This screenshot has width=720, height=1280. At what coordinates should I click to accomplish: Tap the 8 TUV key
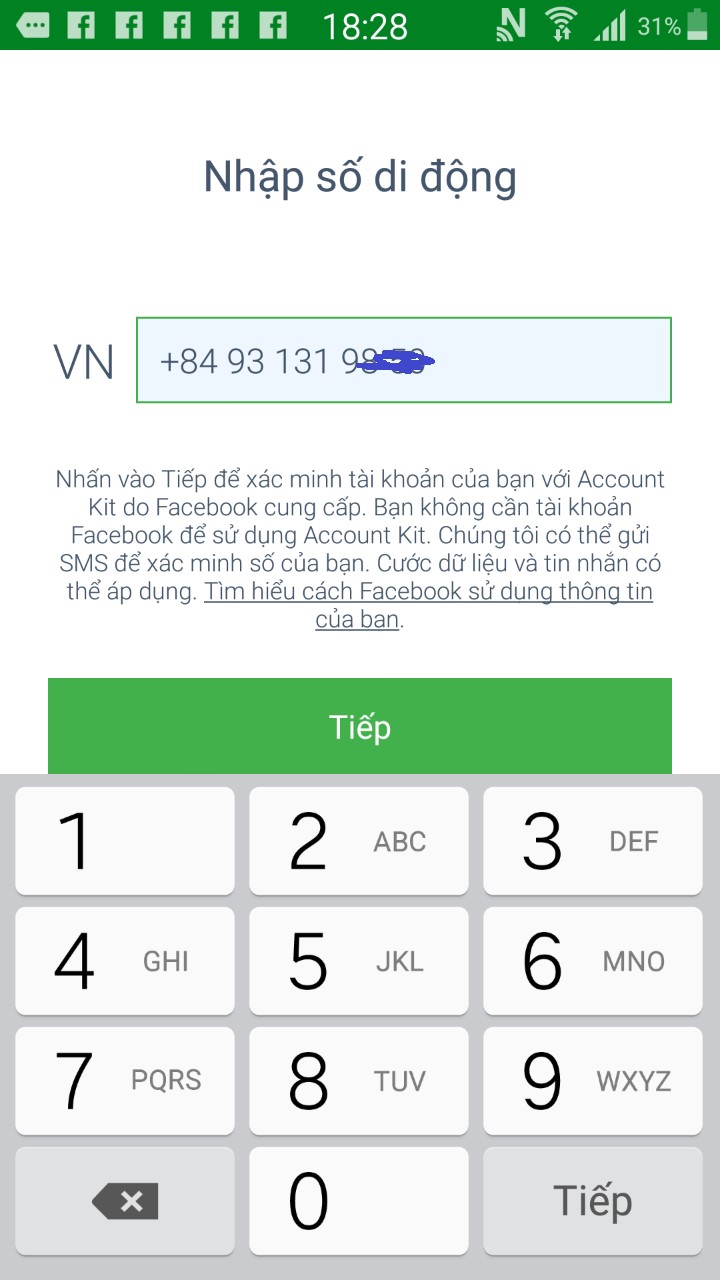click(x=359, y=1081)
